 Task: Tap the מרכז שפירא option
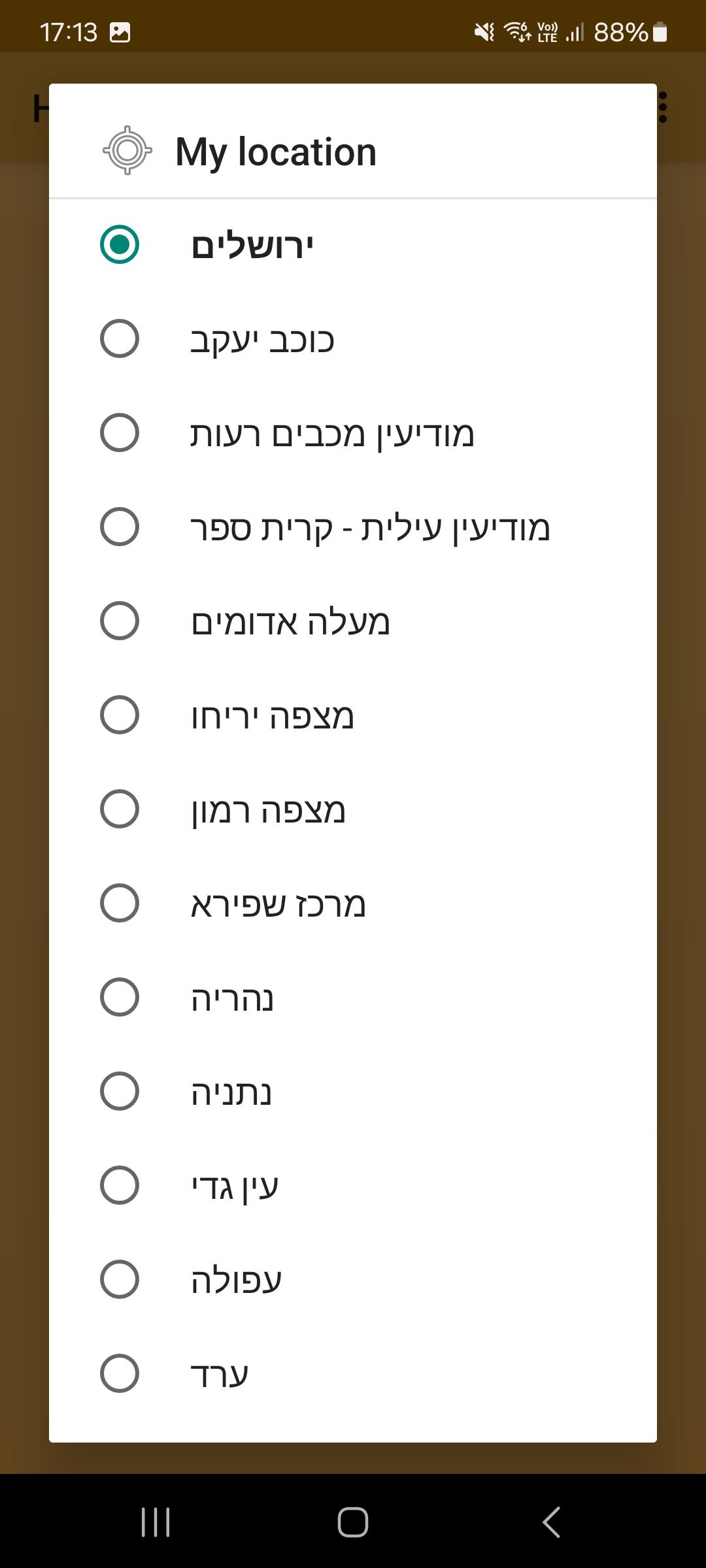[x=353, y=904]
